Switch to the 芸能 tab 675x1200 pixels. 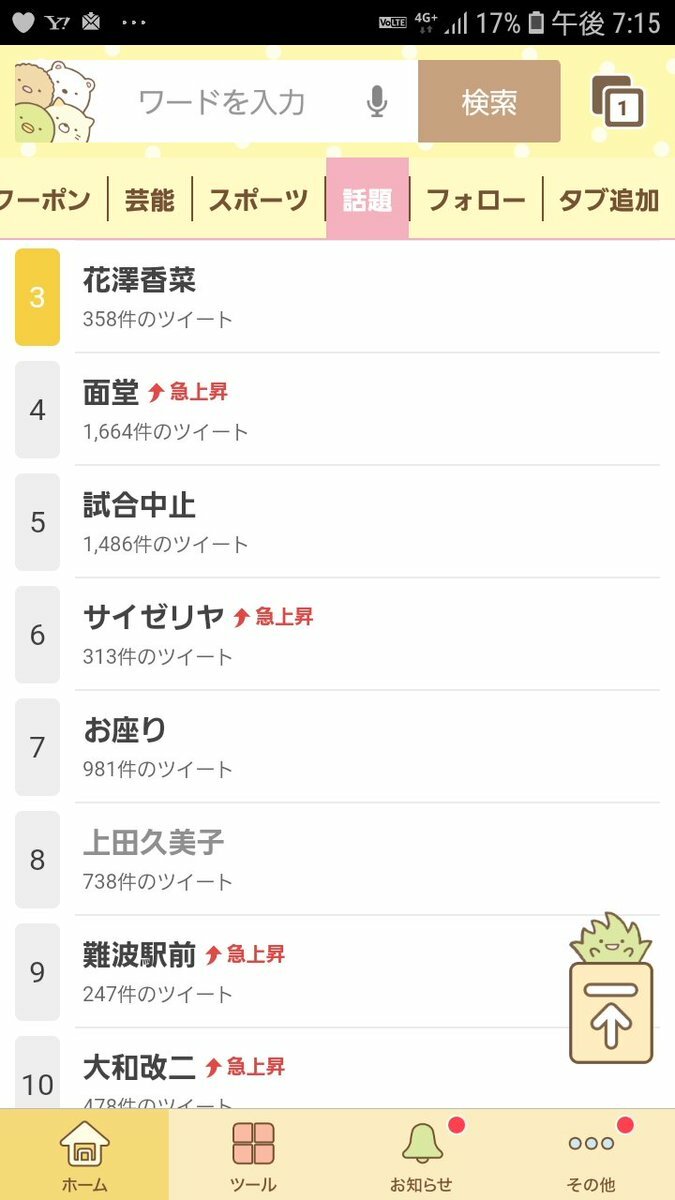[x=149, y=200]
